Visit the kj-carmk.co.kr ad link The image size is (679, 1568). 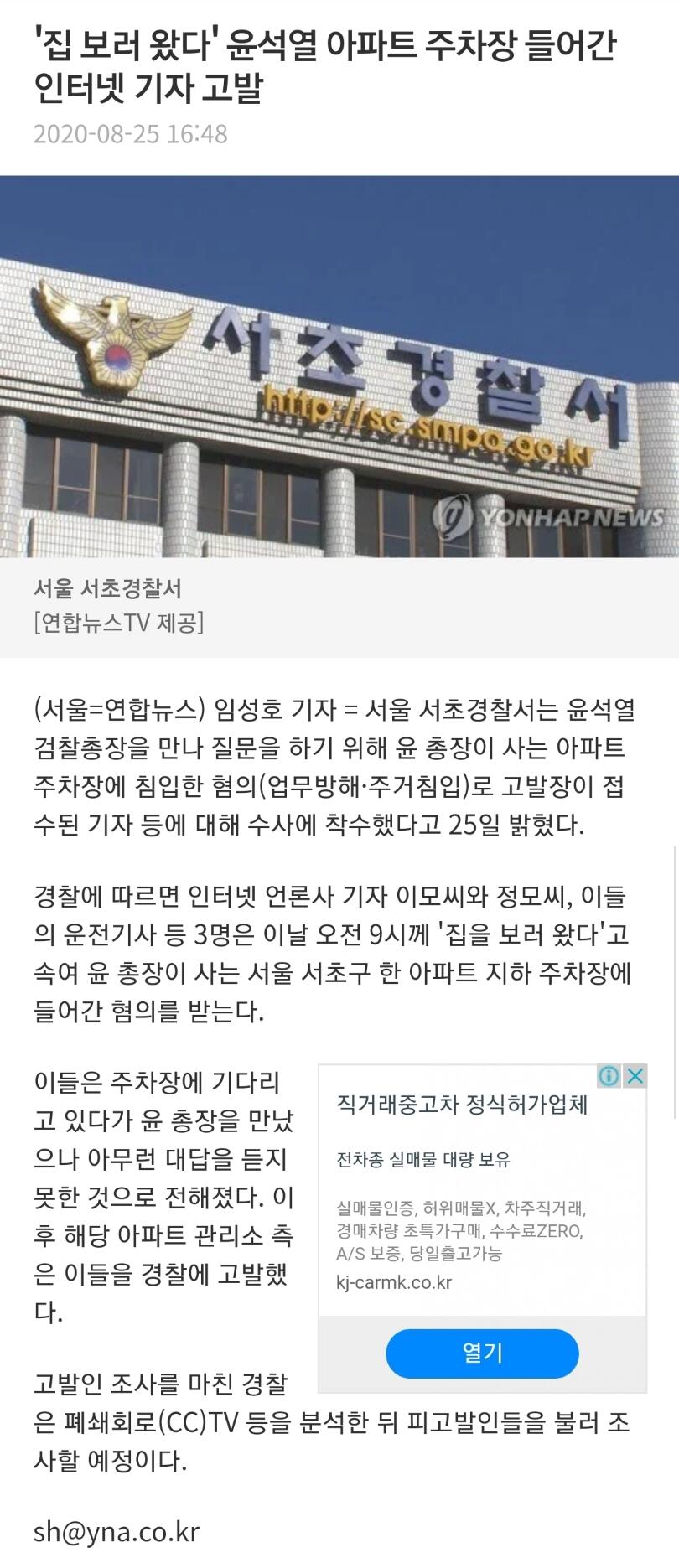pos(393,1282)
